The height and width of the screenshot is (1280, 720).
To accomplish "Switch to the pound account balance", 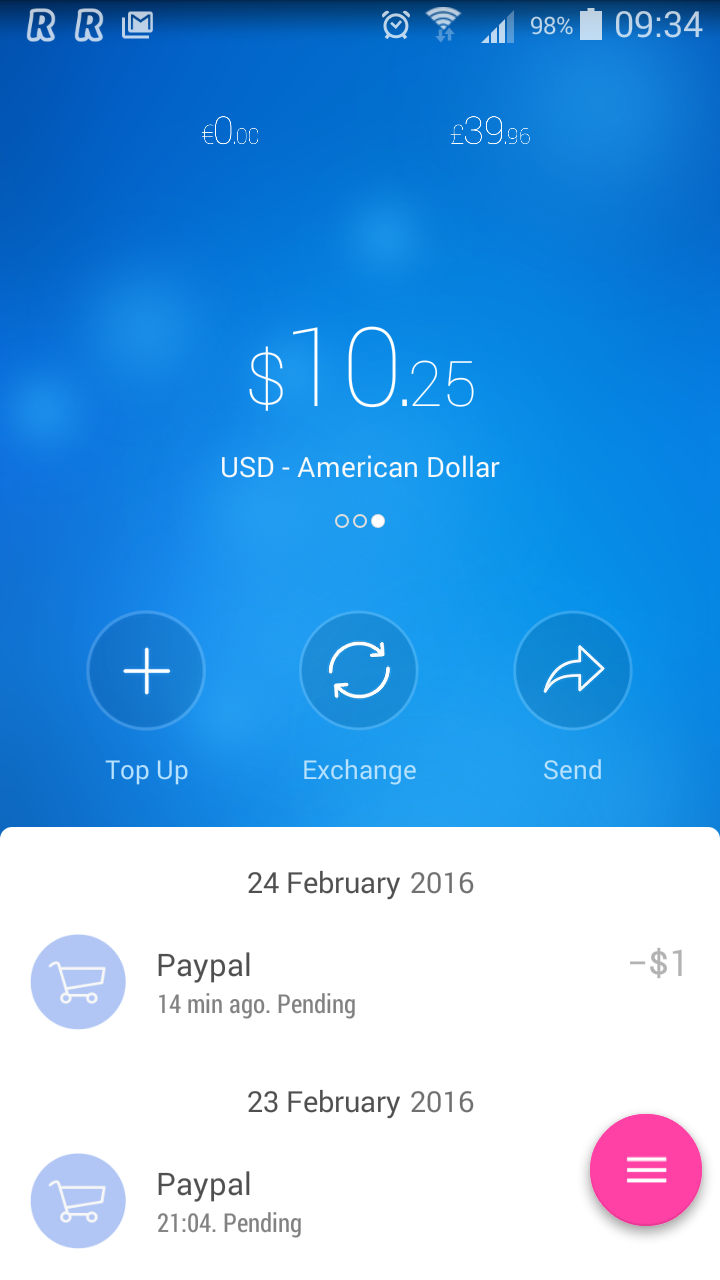I will [x=490, y=132].
